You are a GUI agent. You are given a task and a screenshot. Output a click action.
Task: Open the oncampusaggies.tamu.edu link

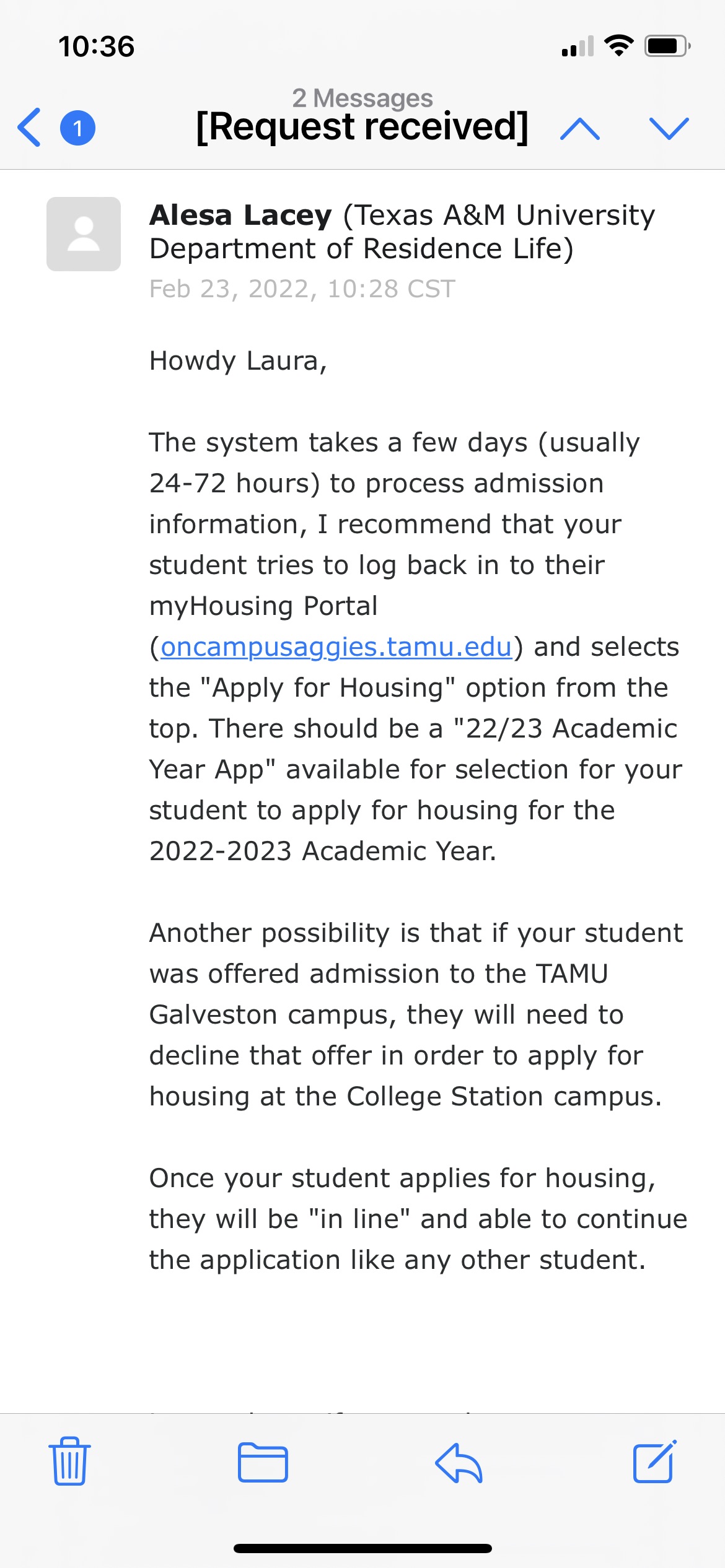(x=336, y=647)
